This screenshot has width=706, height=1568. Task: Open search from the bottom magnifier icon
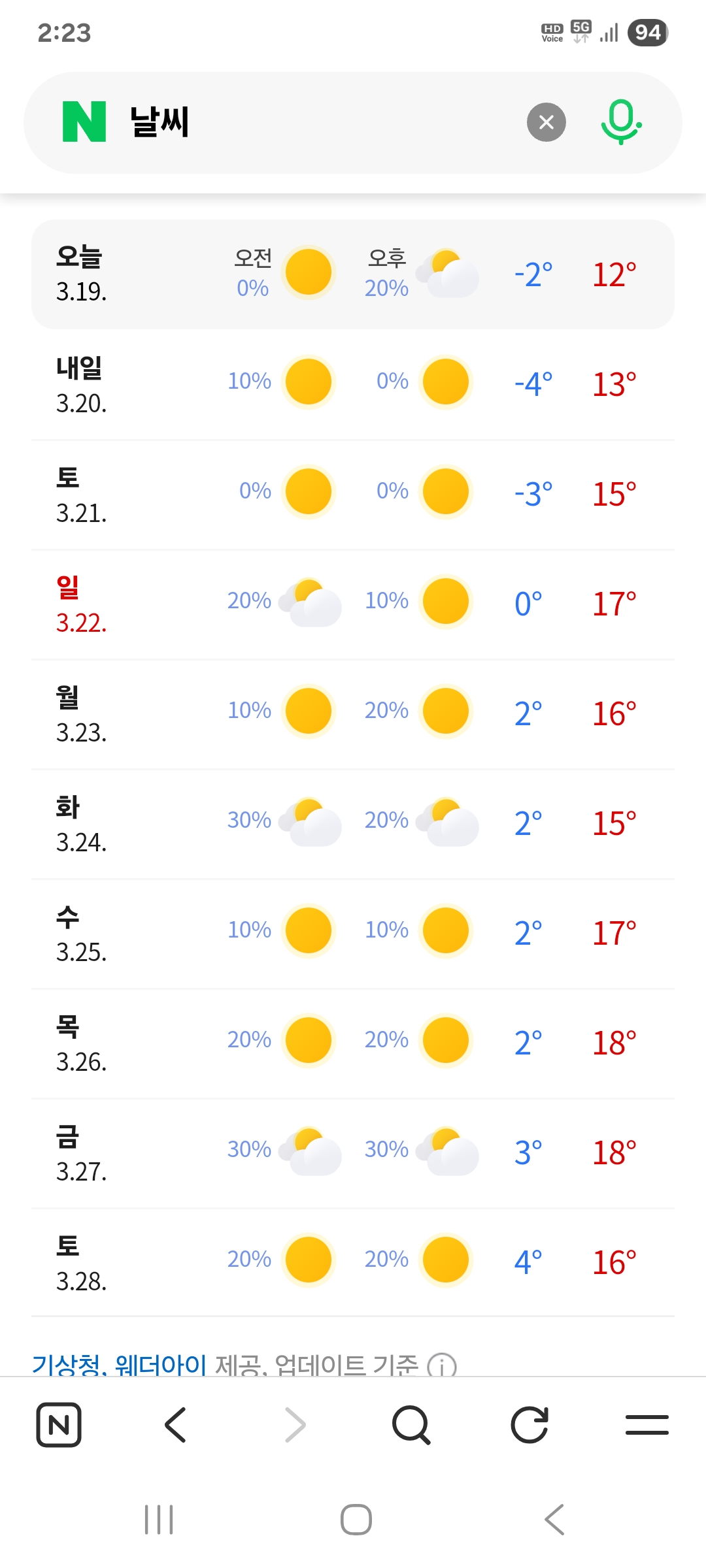click(411, 1425)
